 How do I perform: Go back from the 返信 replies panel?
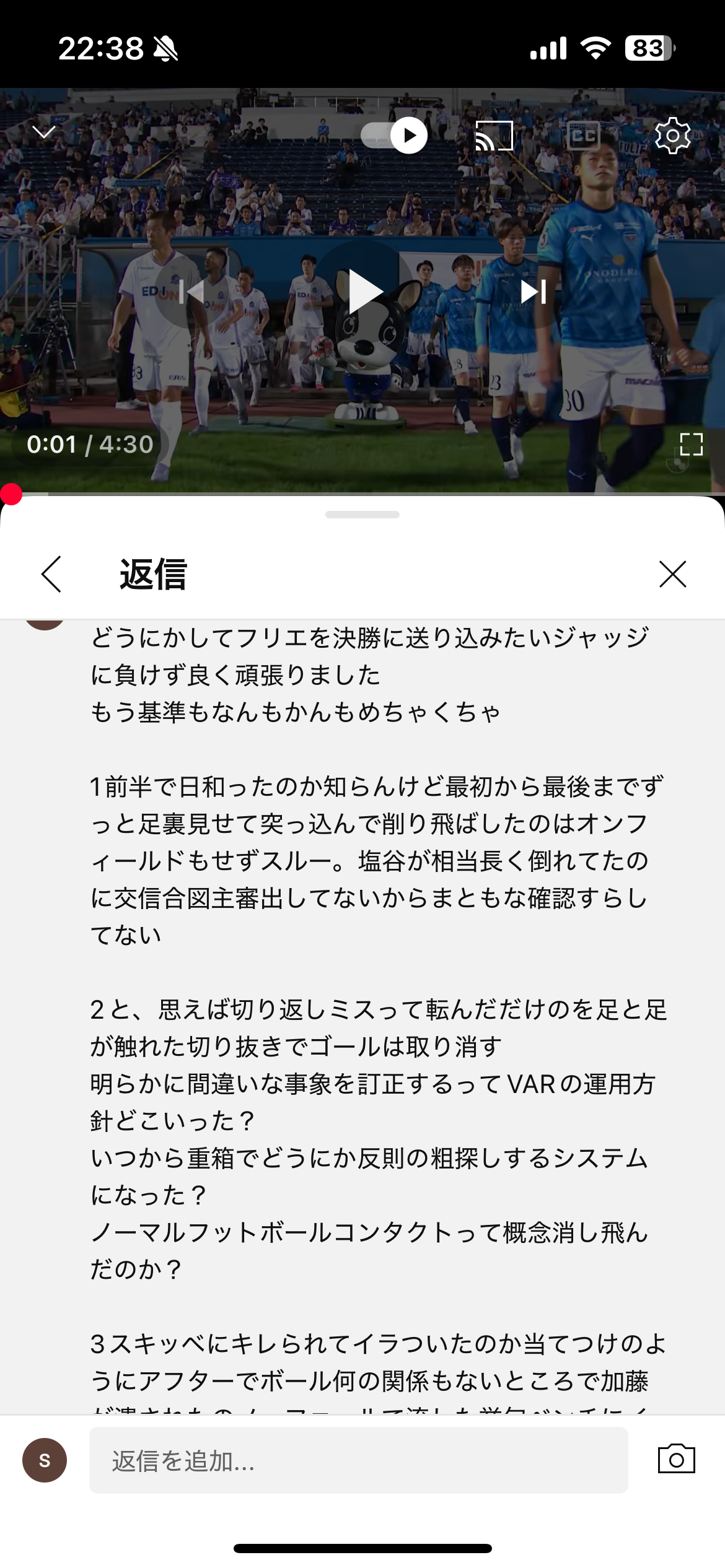[52, 574]
